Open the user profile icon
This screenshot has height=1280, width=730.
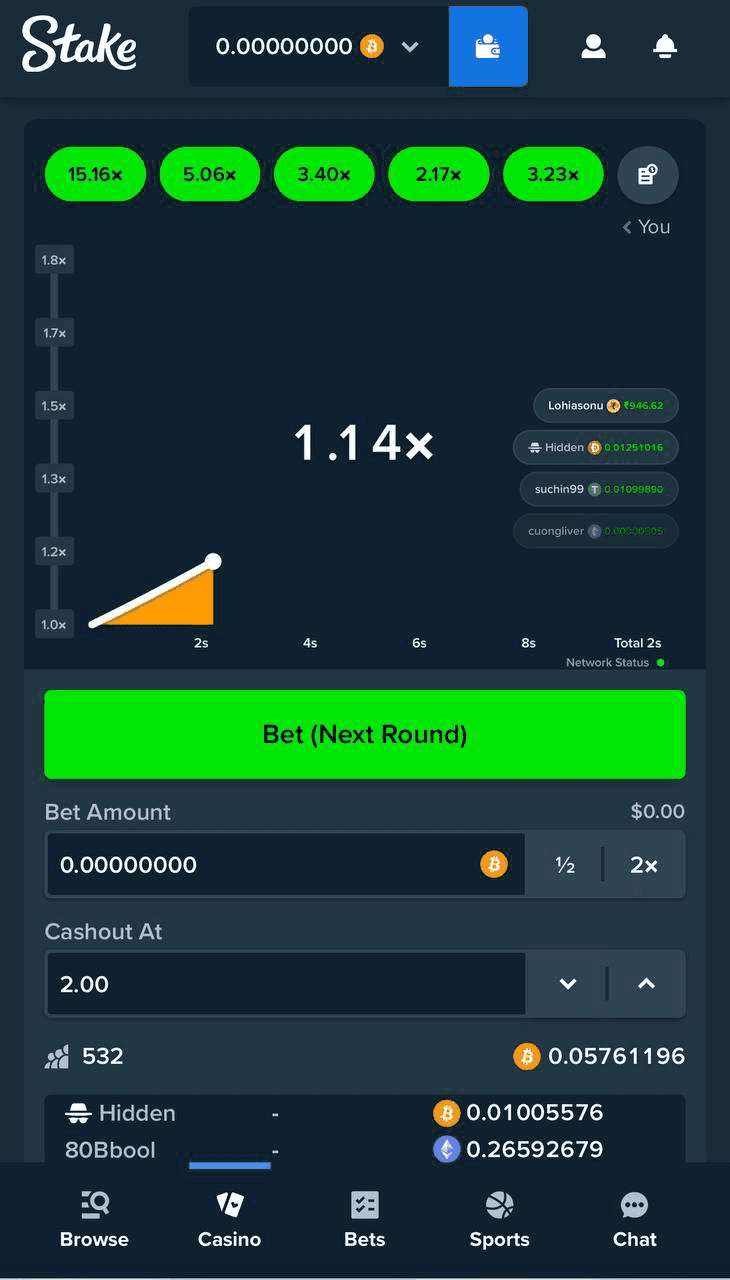593,47
